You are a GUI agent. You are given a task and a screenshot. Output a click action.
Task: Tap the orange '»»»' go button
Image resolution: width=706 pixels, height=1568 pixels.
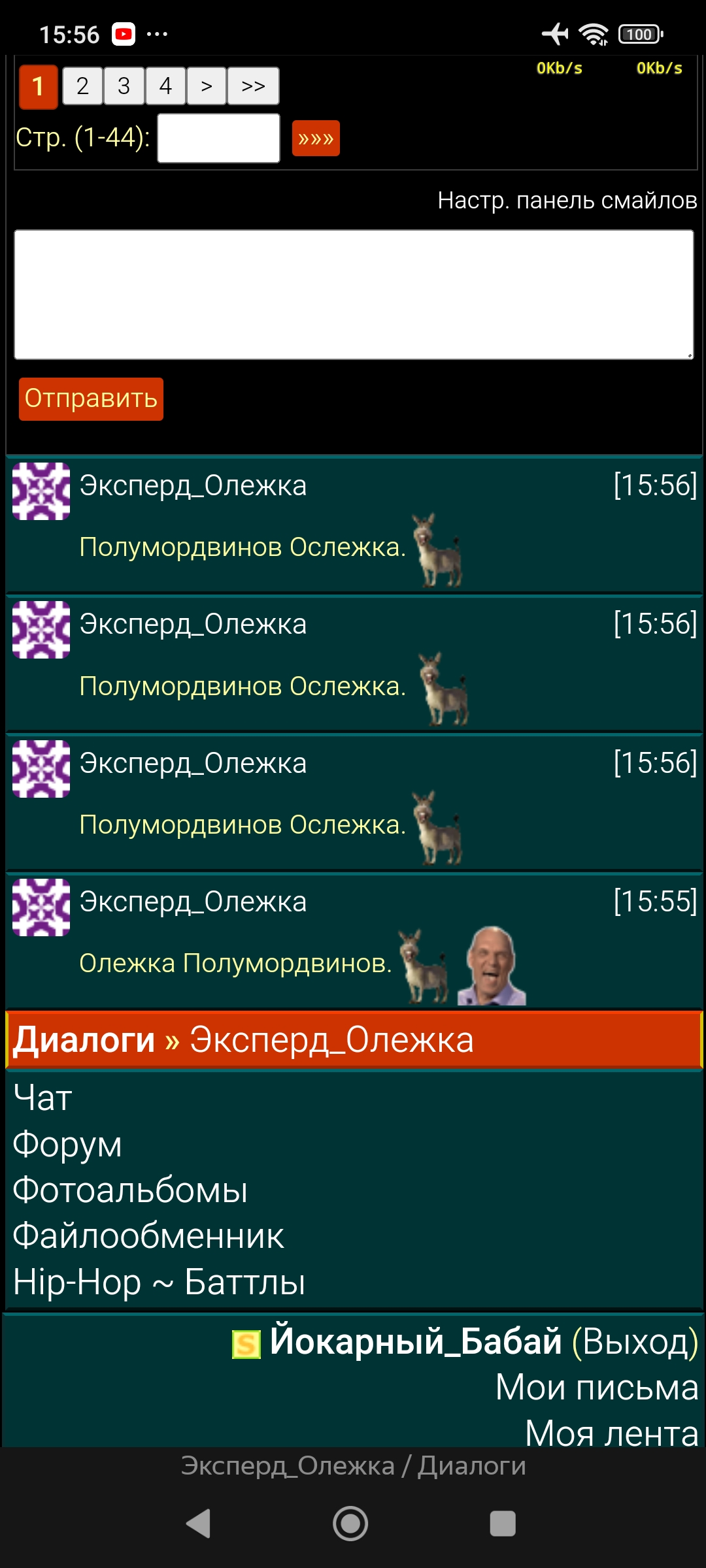click(x=316, y=138)
